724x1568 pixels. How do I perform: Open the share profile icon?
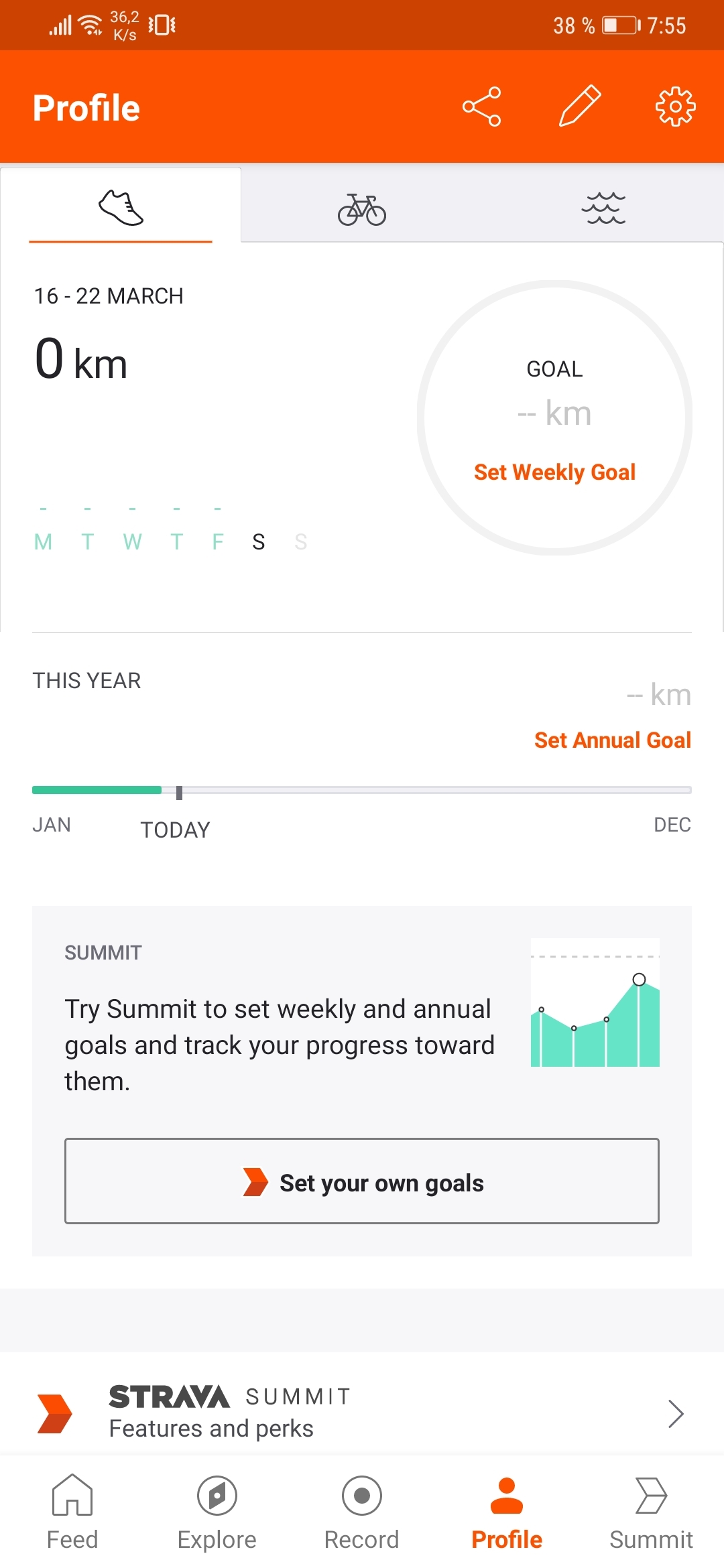click(481, 106)
